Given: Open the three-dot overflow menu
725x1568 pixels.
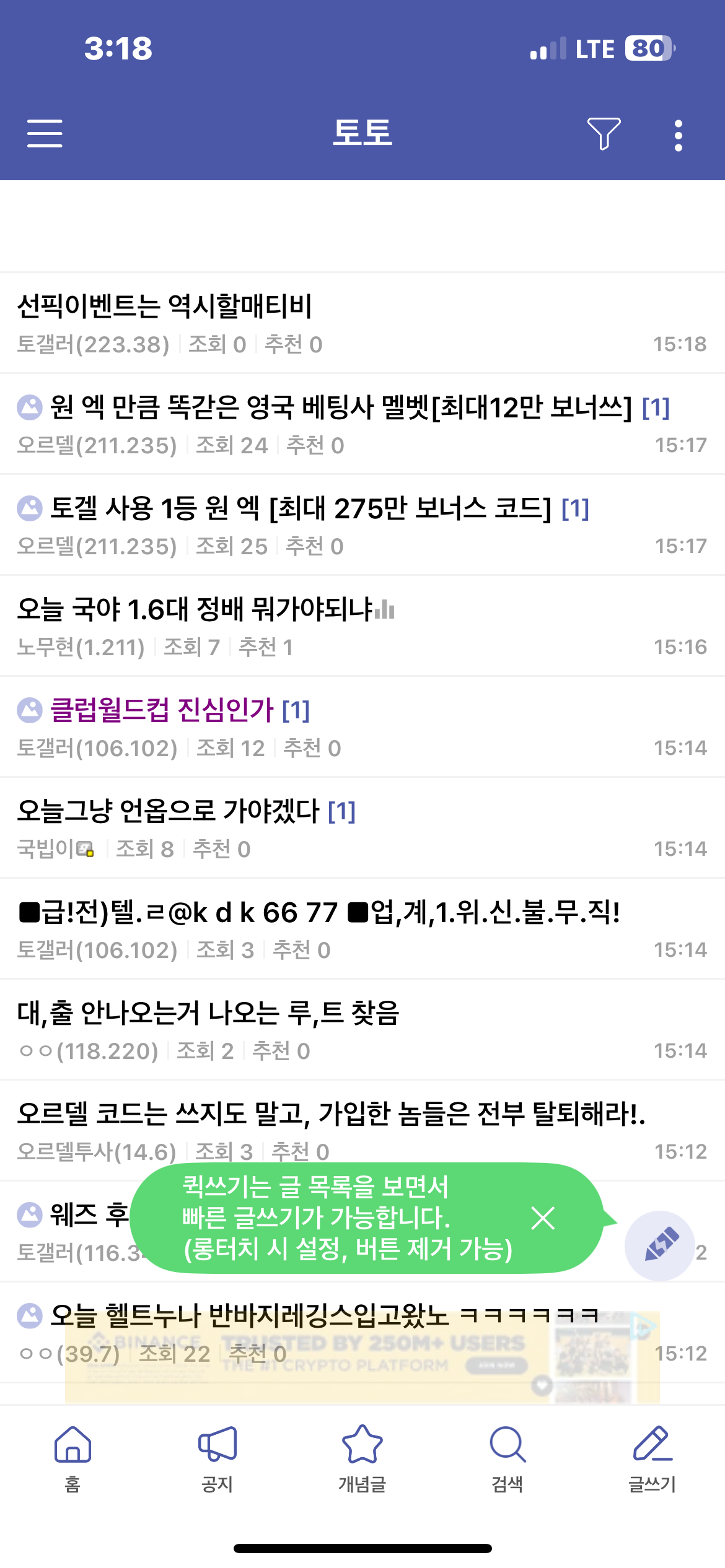Looking at the screenshot, I should 678,135.
